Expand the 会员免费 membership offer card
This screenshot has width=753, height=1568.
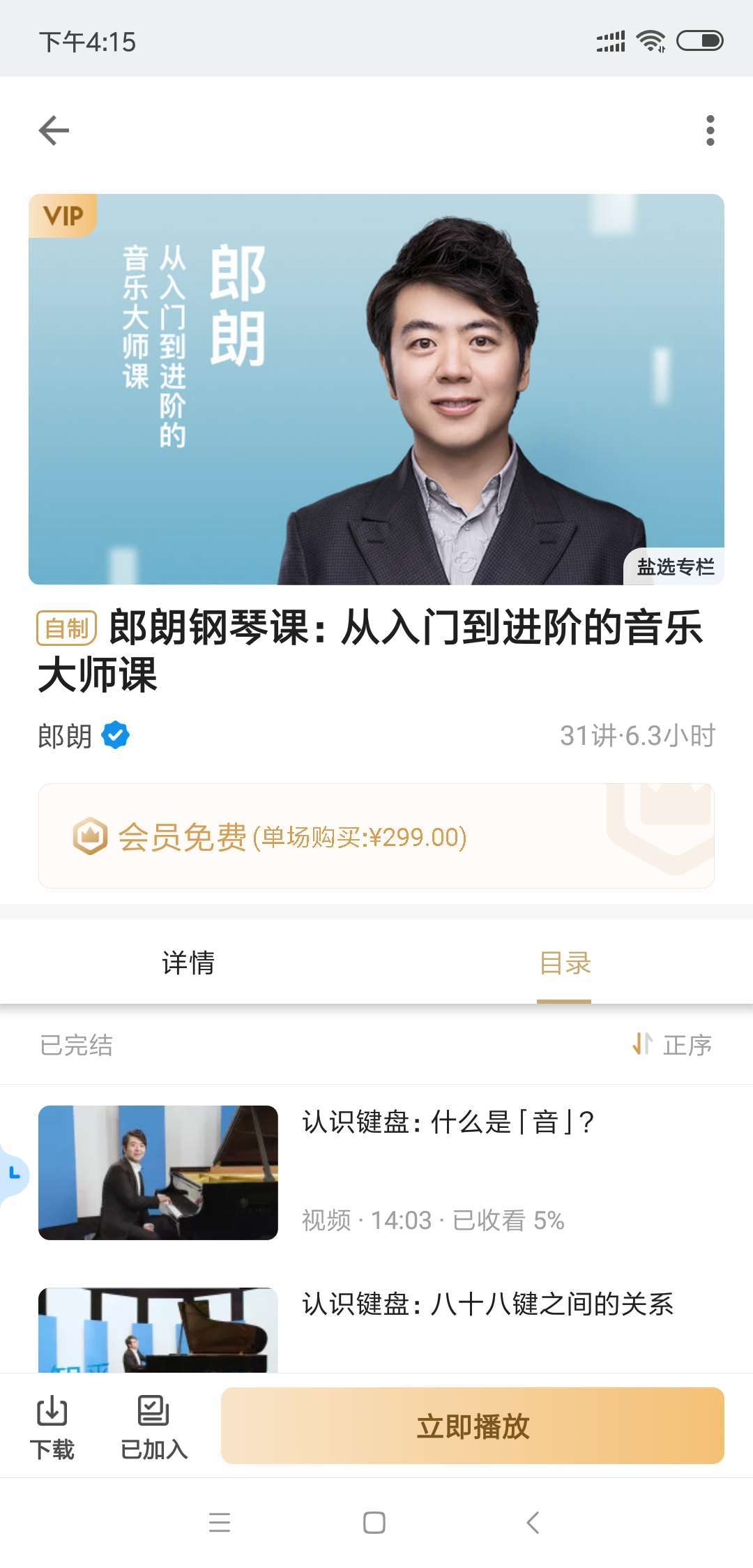click(376, 836)
